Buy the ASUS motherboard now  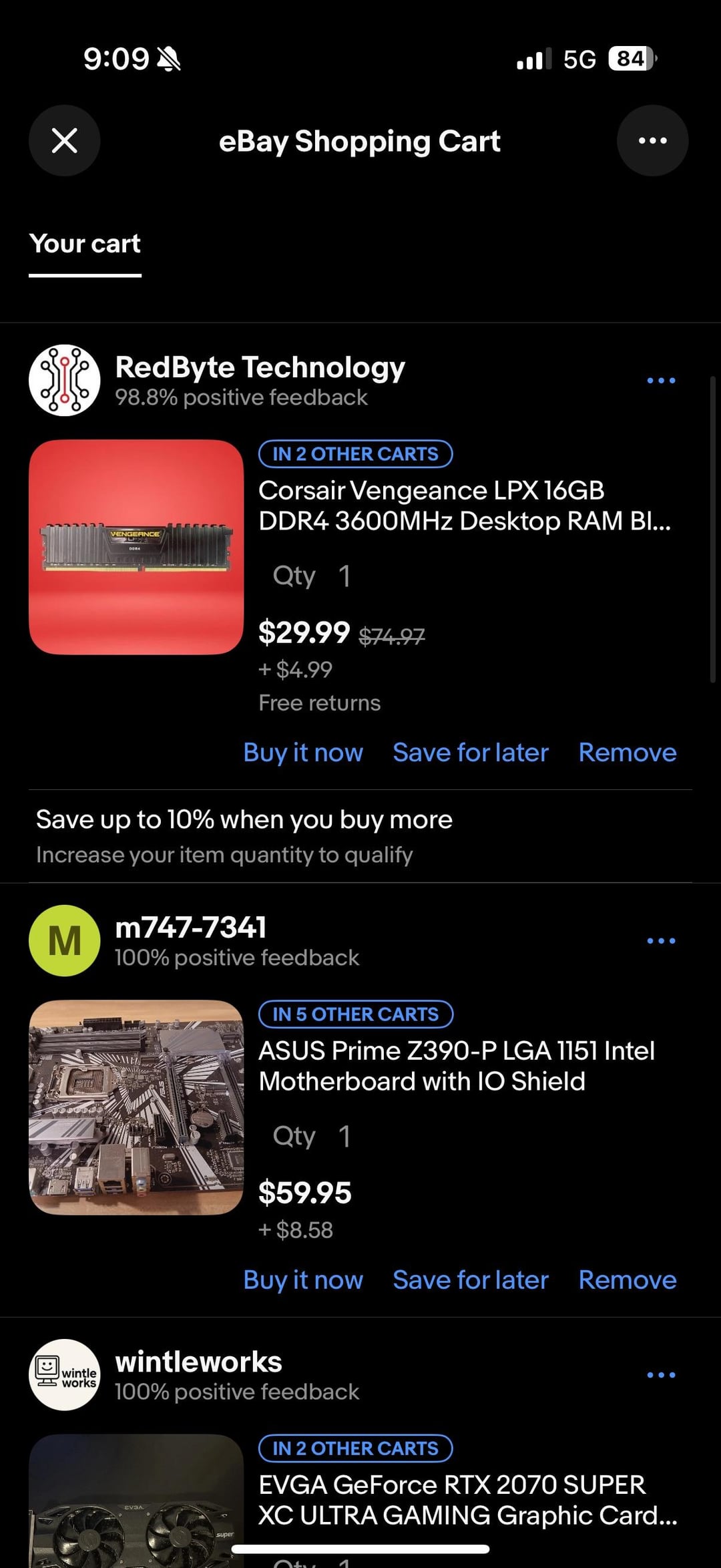pos(303,1280)
